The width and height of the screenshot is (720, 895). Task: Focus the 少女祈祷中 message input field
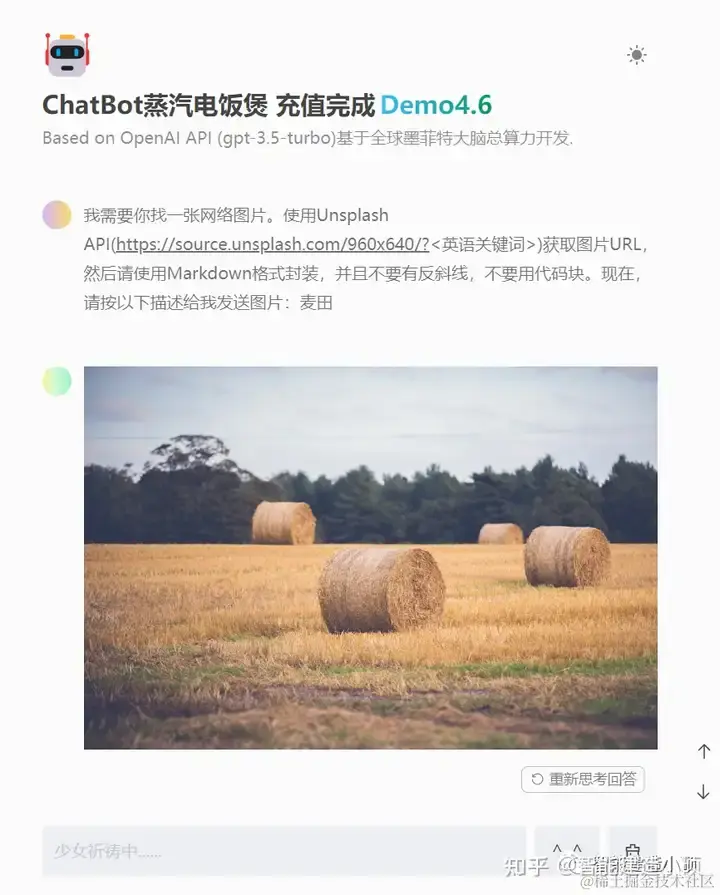click(283, 851)
